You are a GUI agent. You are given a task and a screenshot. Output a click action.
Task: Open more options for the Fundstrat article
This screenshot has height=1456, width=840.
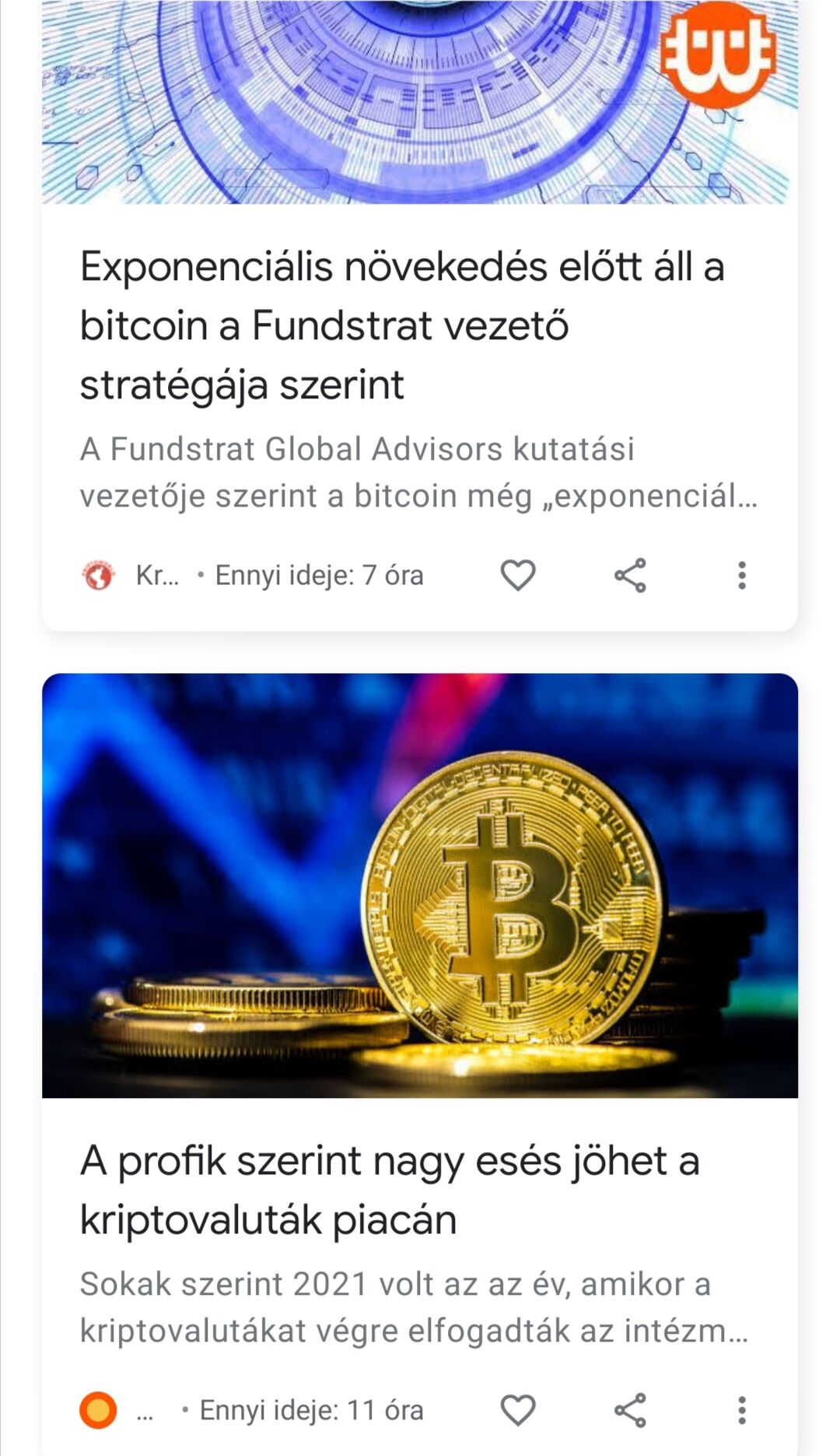pyautogui.click(x=742, y=576)
